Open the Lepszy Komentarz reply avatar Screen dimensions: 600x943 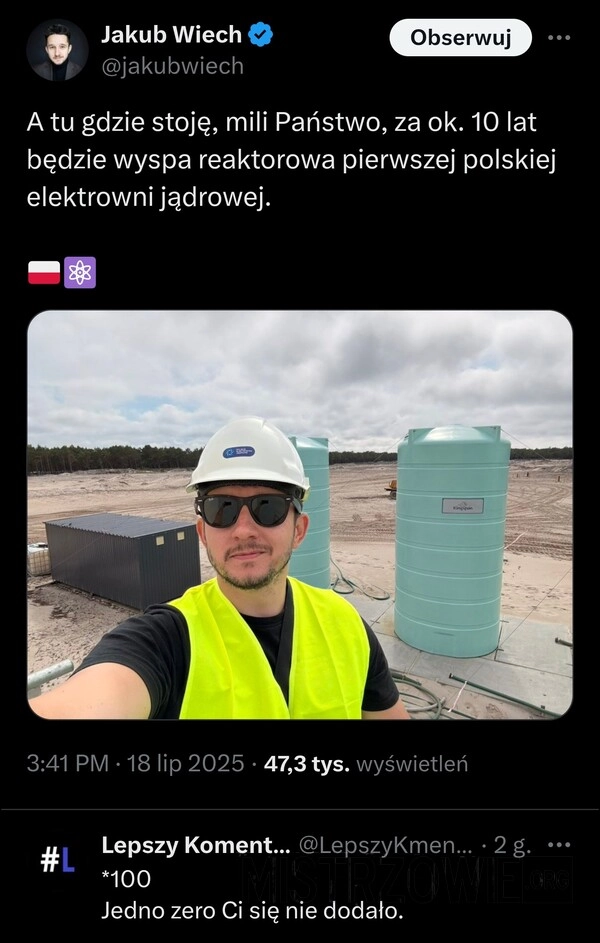coord(57,859)
